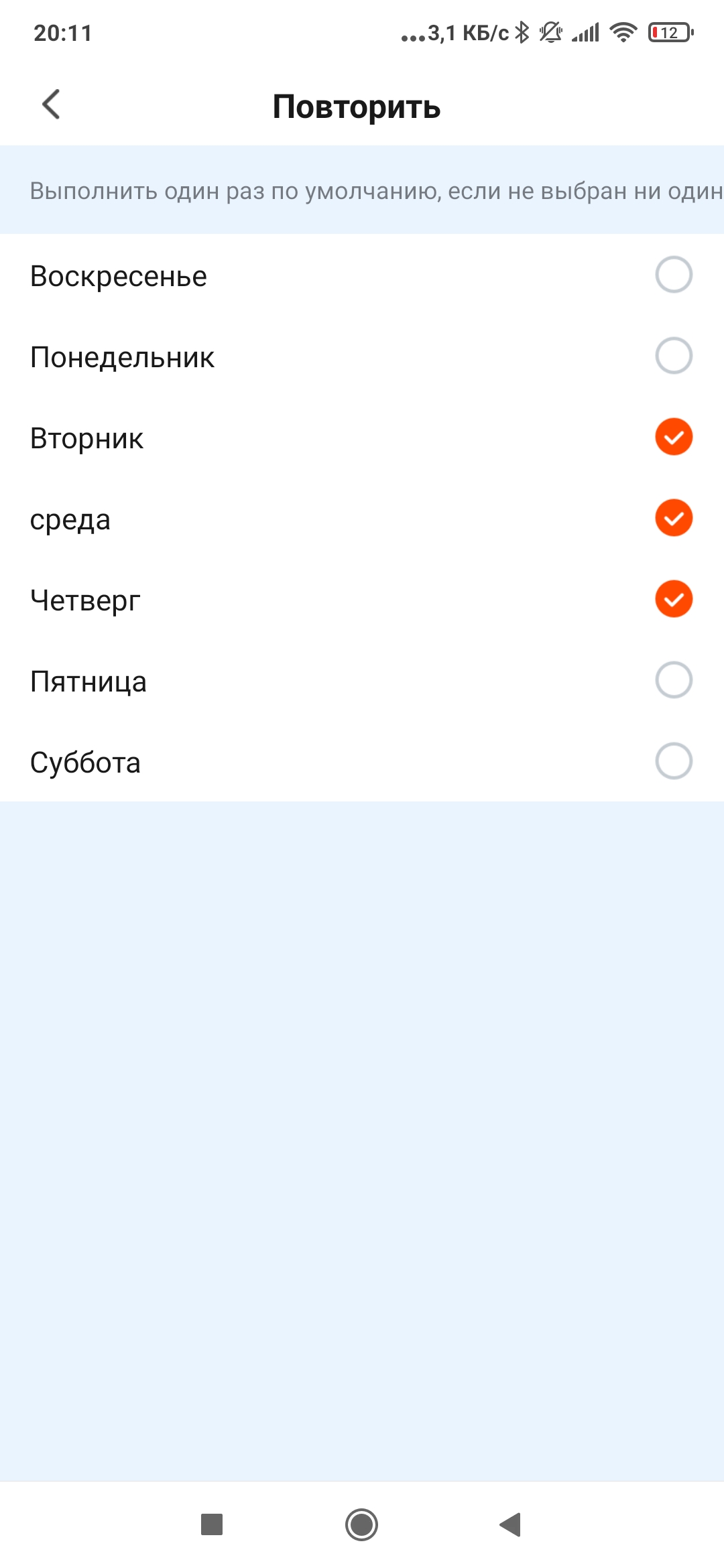Screen dimensions: 724x1568
Task: Add Суббота to repeat days
Action: point(673,761)
